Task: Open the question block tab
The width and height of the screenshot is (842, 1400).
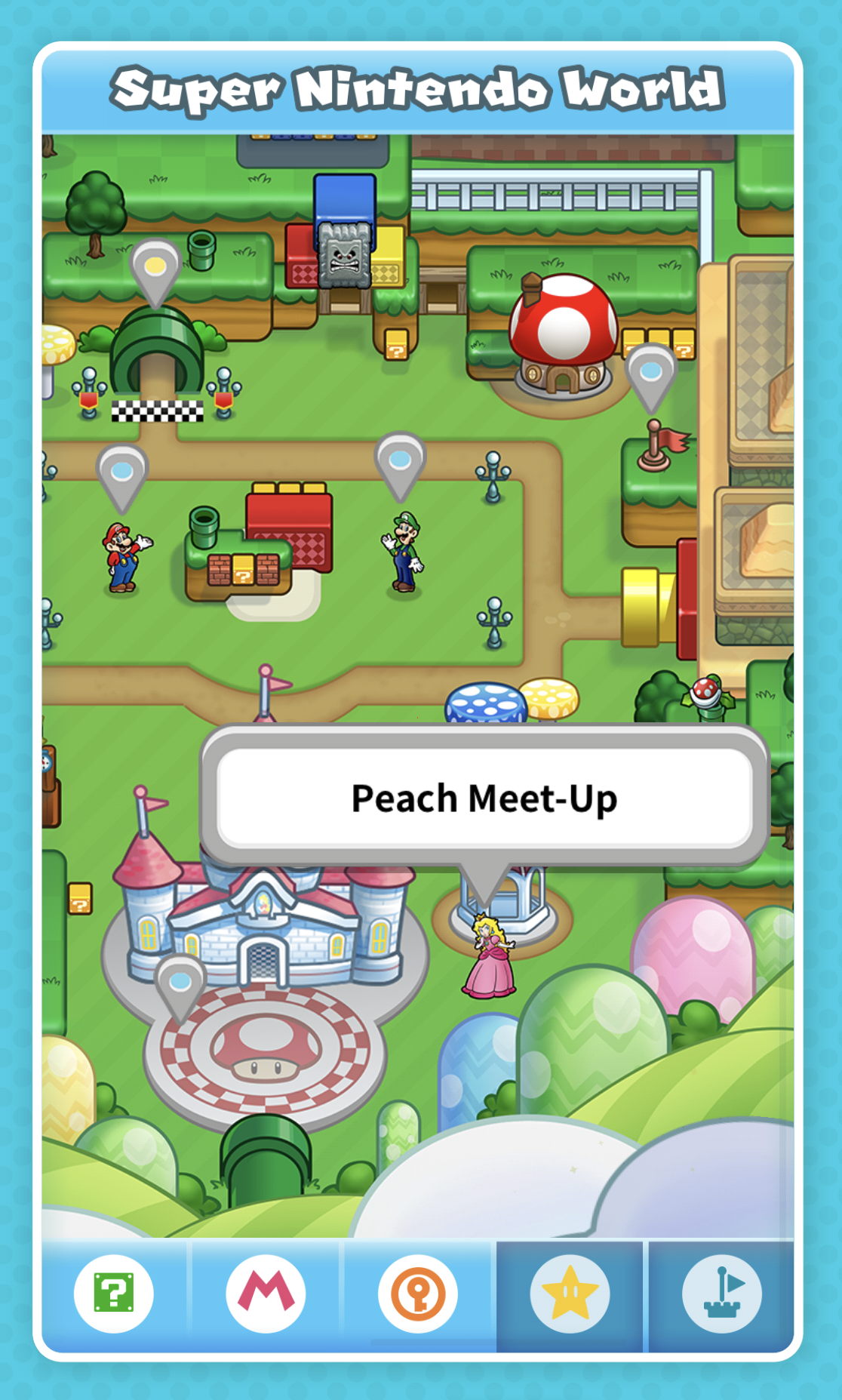Action: pos(114,1294)
